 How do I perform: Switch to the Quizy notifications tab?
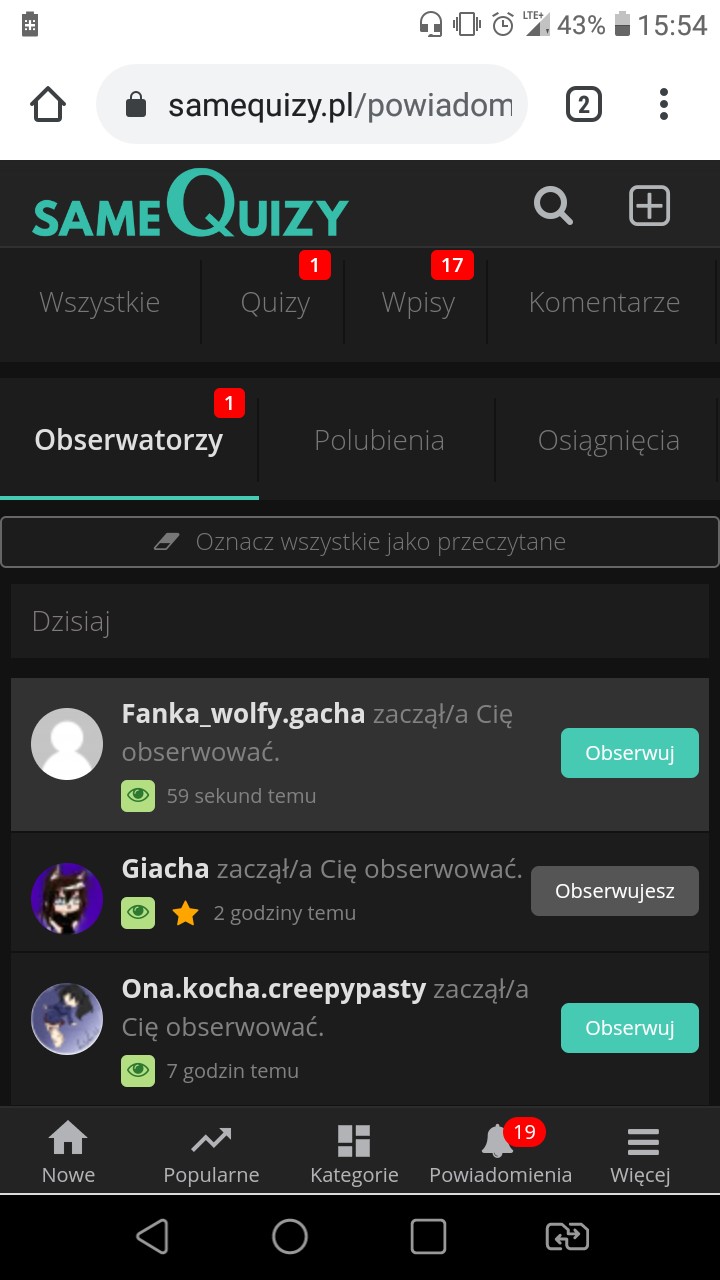click(275, 302)
